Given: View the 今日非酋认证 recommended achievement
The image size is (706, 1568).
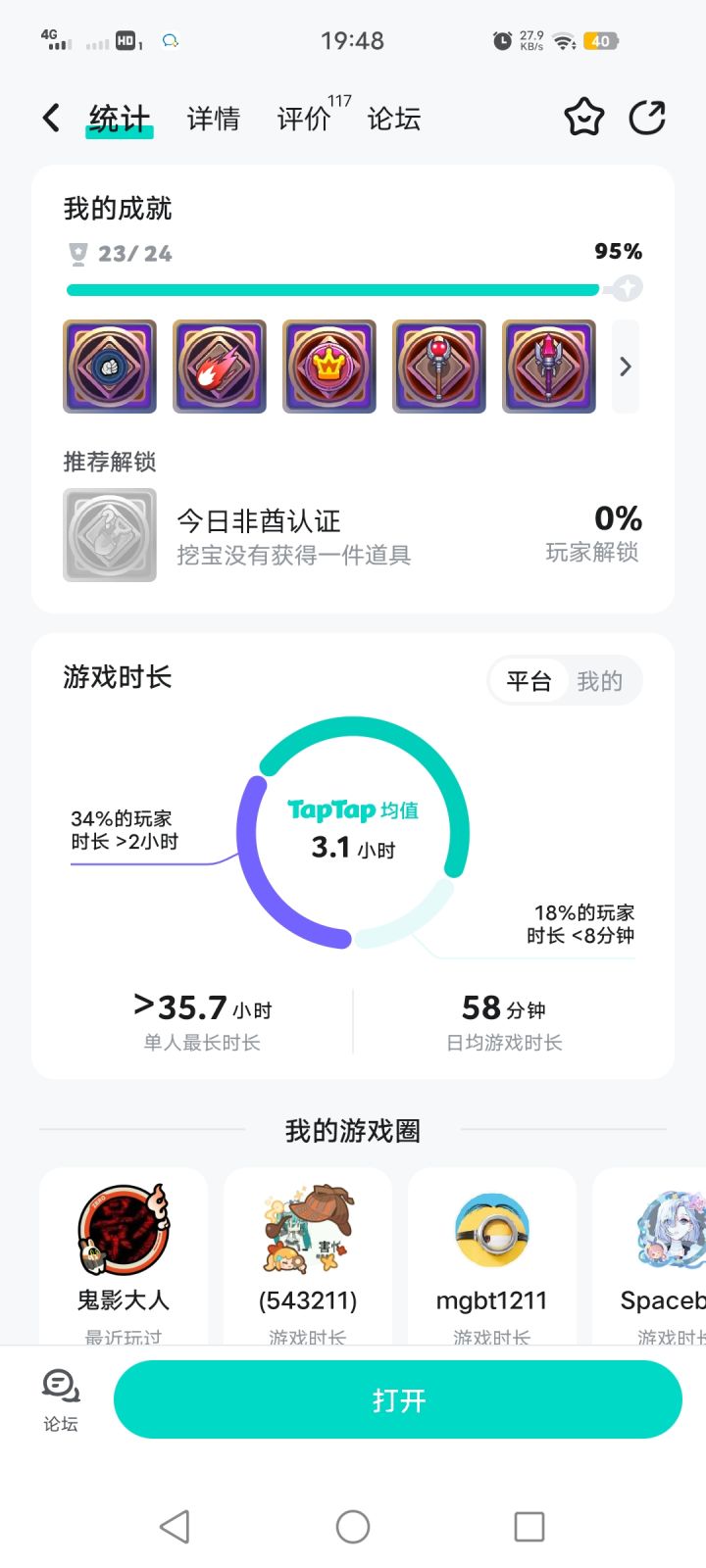Looking at the screenshot, I should pos(294,536).
